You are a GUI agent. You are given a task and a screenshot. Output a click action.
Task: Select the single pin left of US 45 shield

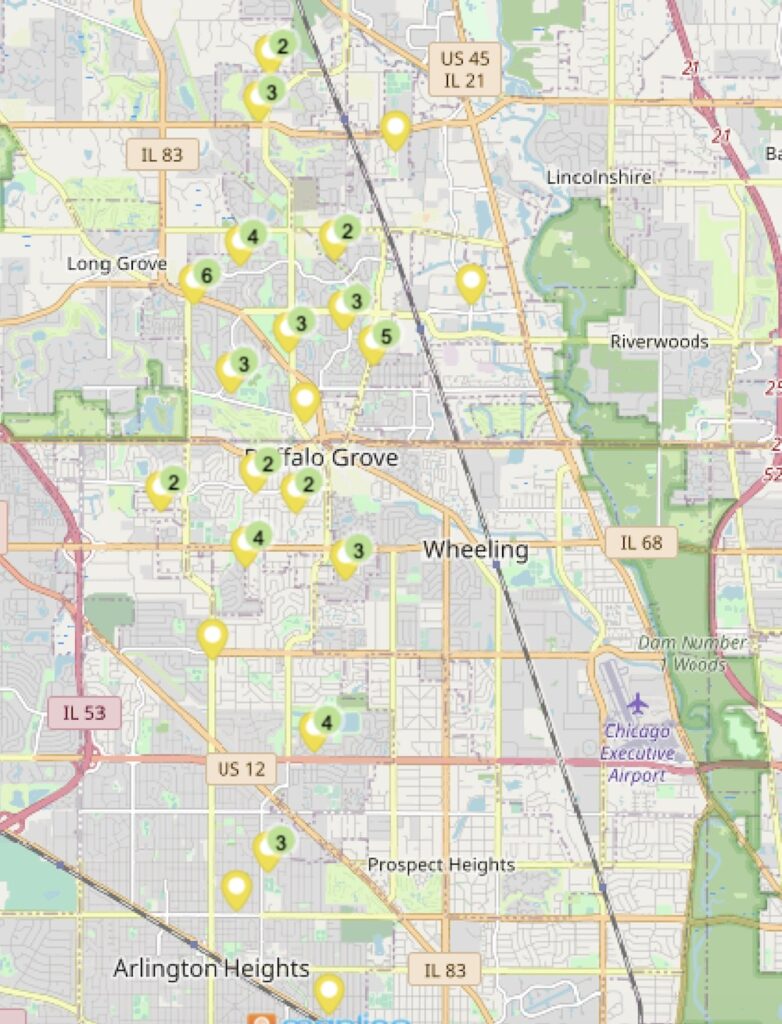click(395, 131)
